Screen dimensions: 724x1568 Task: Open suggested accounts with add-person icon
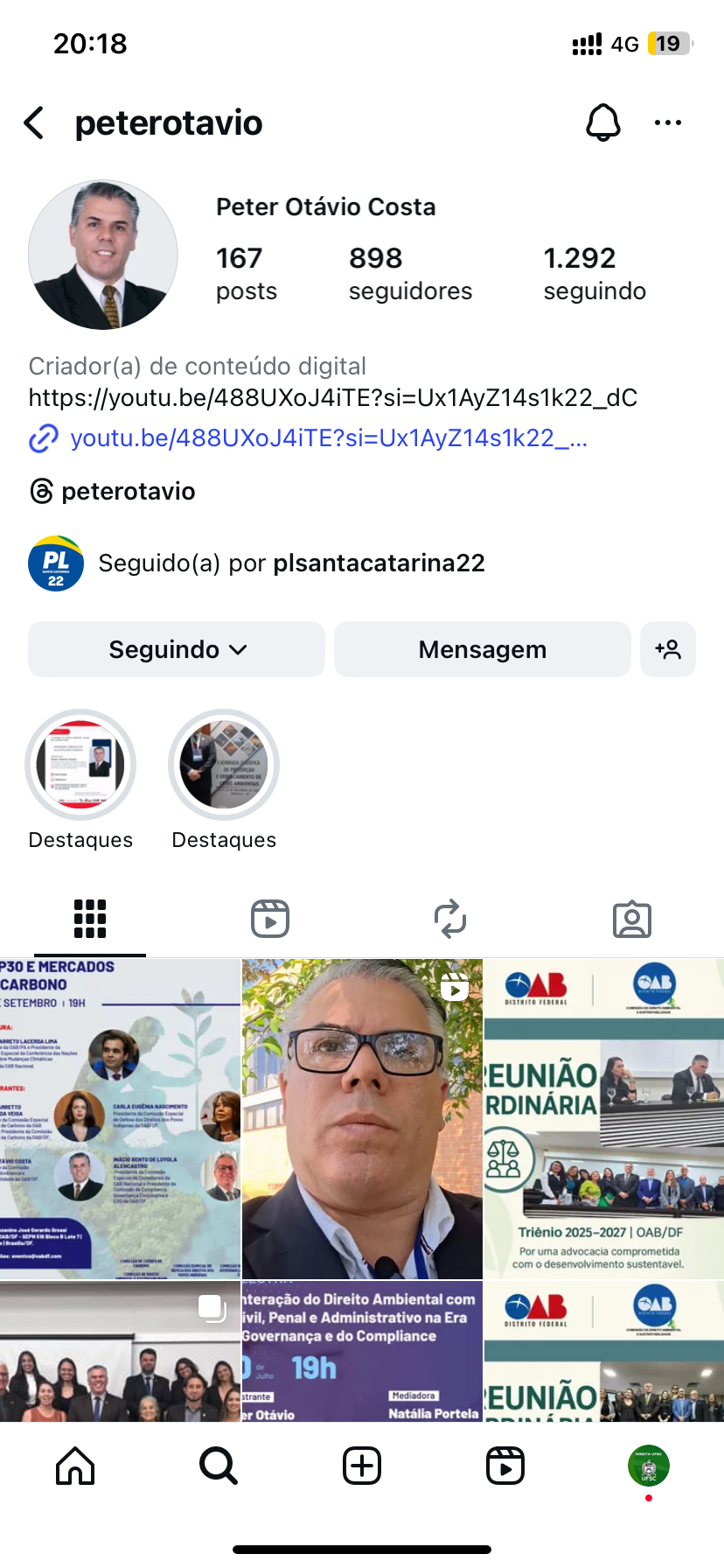pyautogui.click(x=668, y=649)
